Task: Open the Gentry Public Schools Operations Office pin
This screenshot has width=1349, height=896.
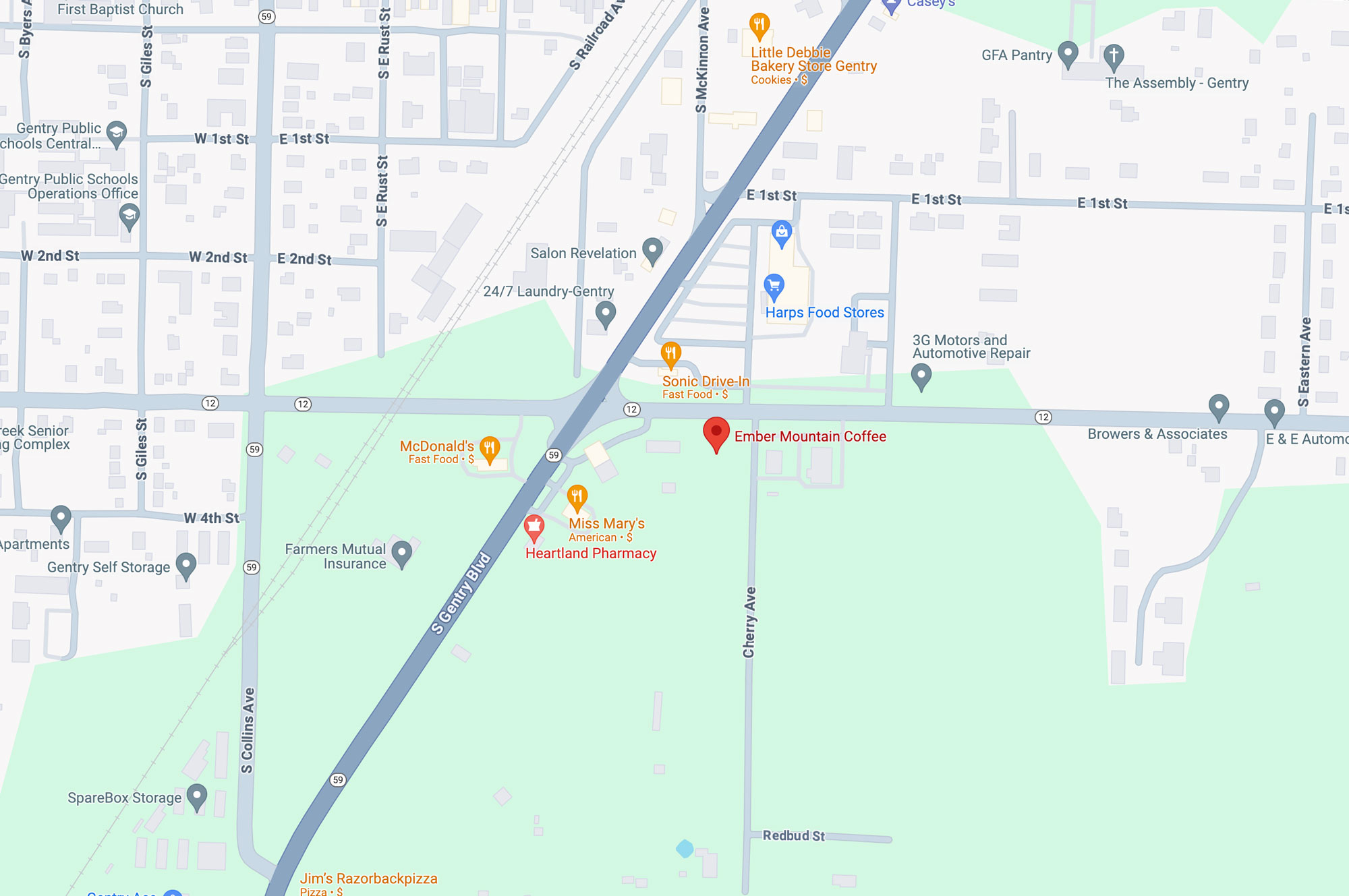Action: click(129, 216)
